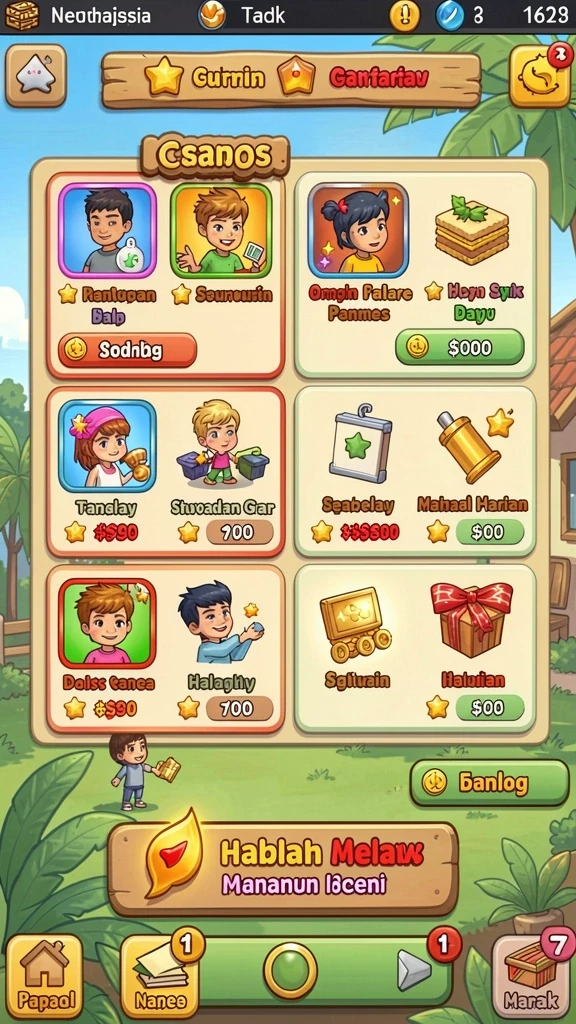Tap the green $000 button under Hoyn Syik
The width and height of the screenshot is (576, 1024).
click(x=460, y=347)
